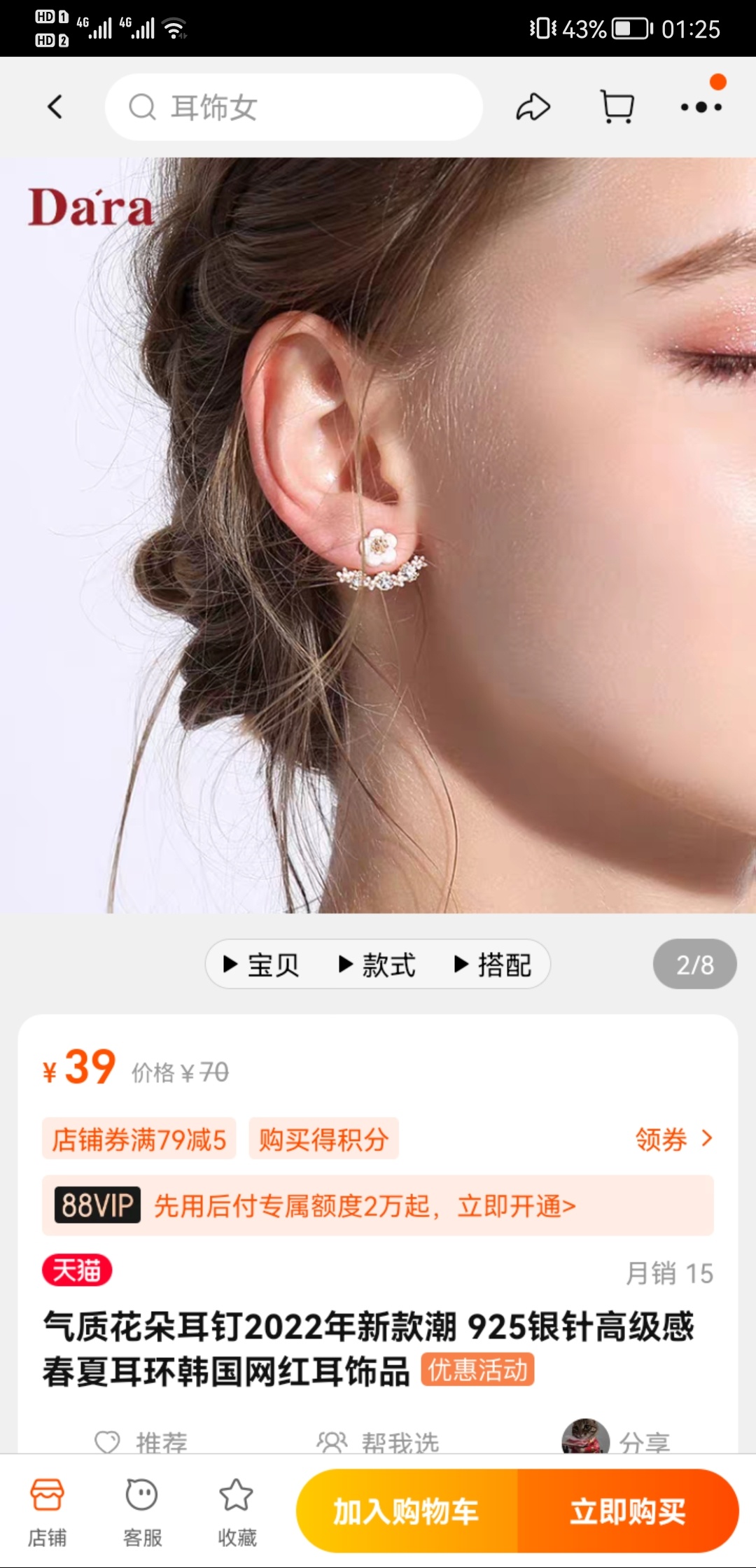Tap 加入购物车 to add to cart
756x1568 pixels.
[406, 1511]
